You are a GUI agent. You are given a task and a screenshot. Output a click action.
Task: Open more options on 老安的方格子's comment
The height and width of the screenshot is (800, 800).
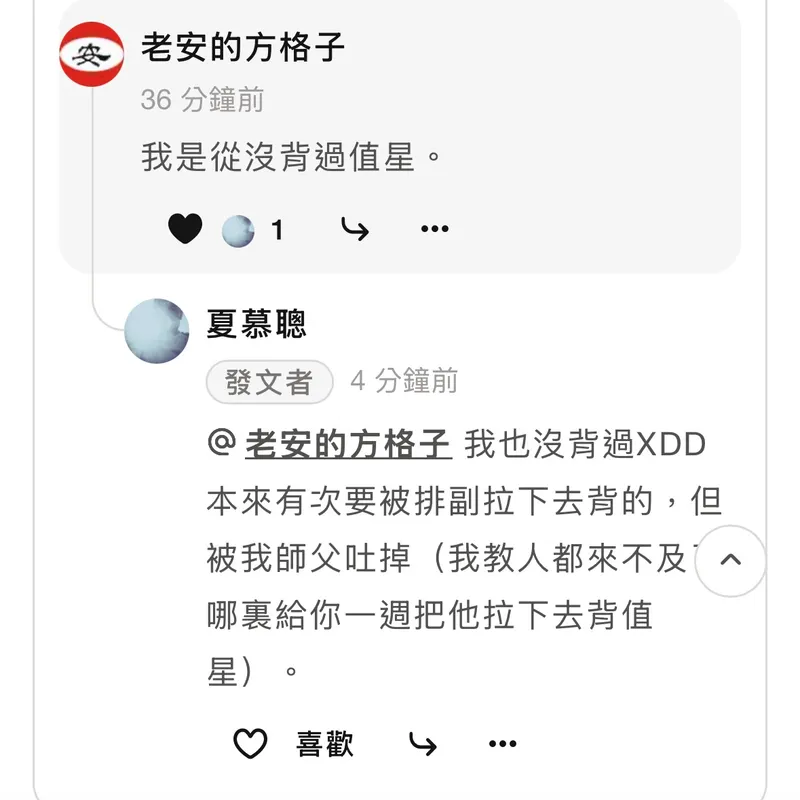434,230
